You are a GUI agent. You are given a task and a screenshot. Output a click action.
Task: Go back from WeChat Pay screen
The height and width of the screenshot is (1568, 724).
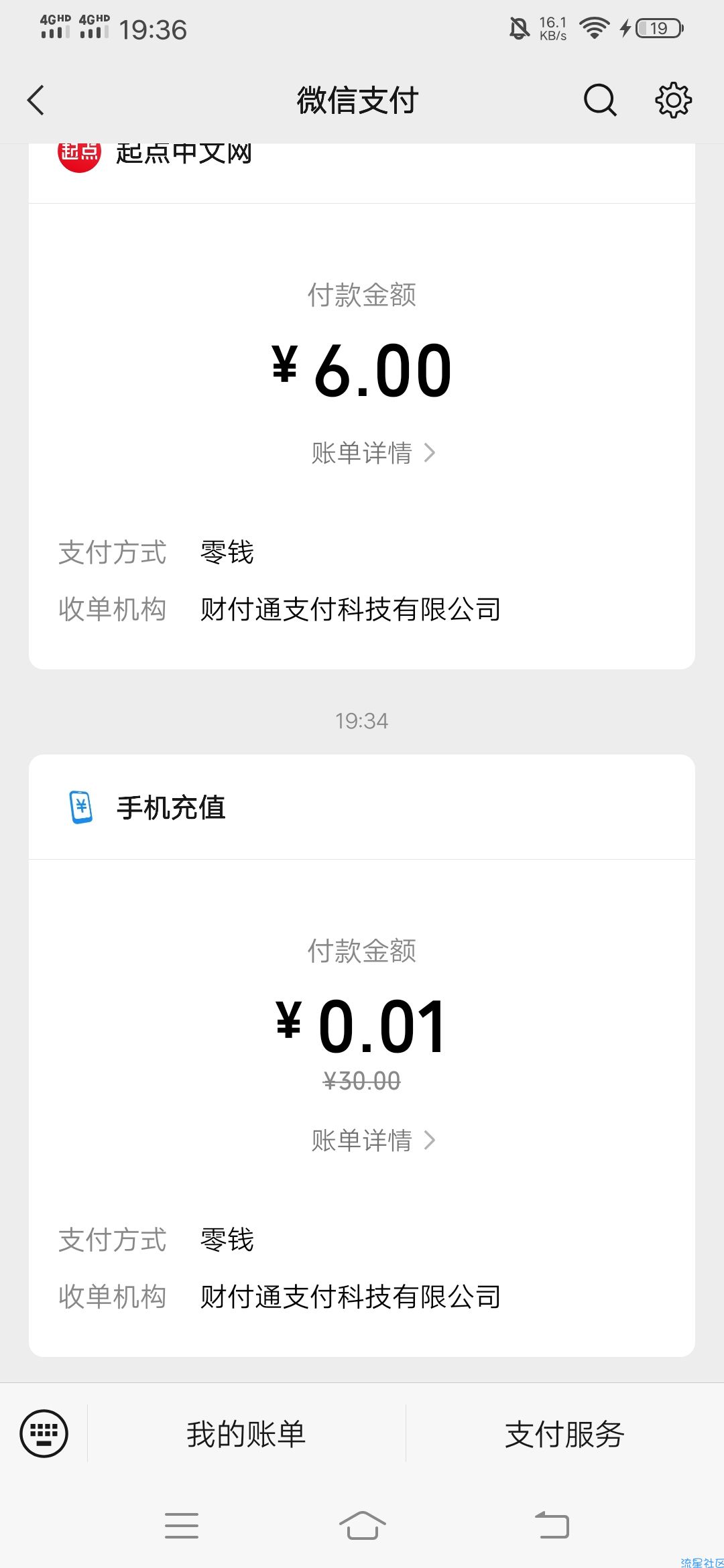pos(36,101)
